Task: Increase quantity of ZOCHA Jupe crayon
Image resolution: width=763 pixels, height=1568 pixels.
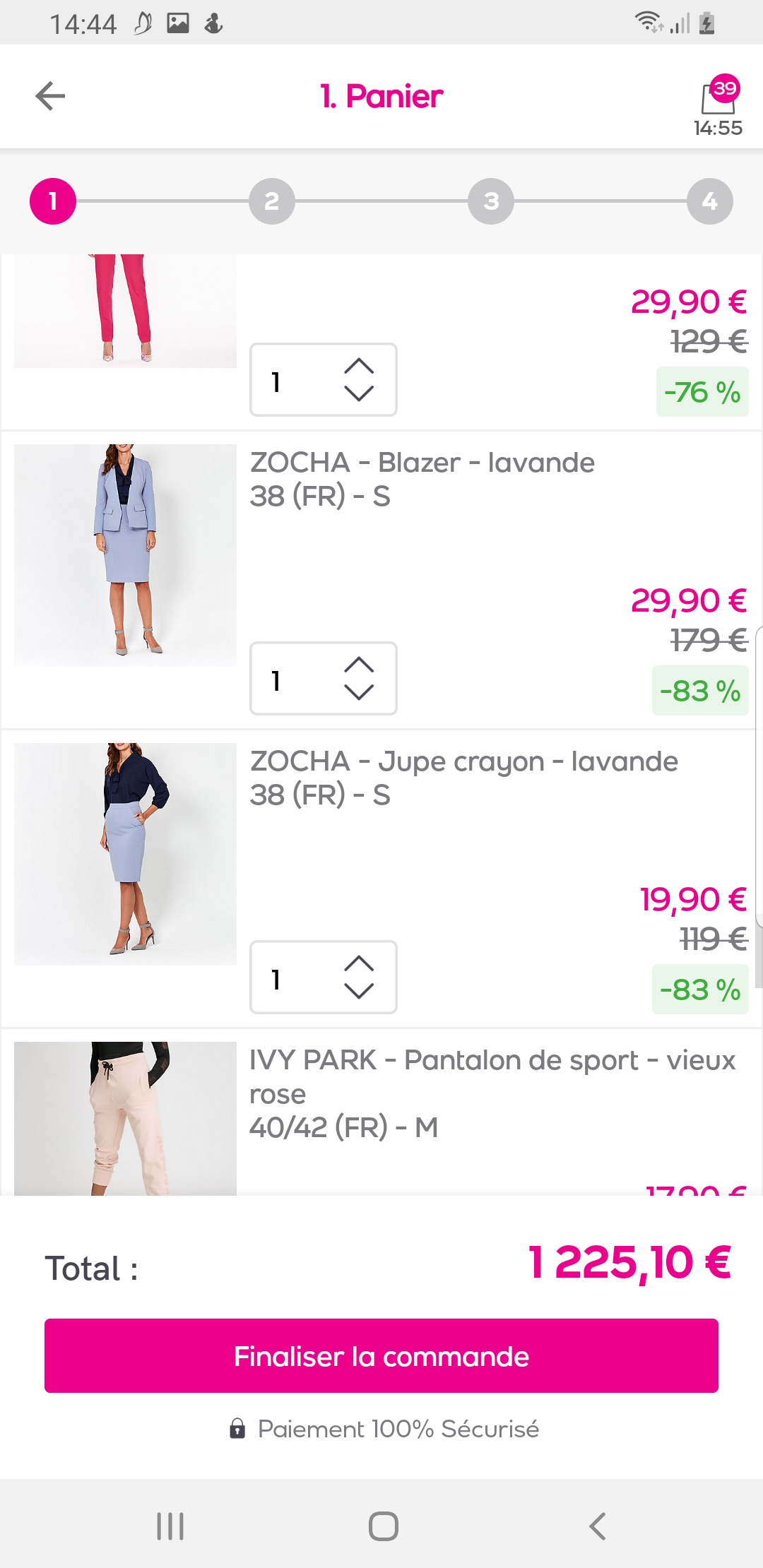Action: (x=359, y=963)
